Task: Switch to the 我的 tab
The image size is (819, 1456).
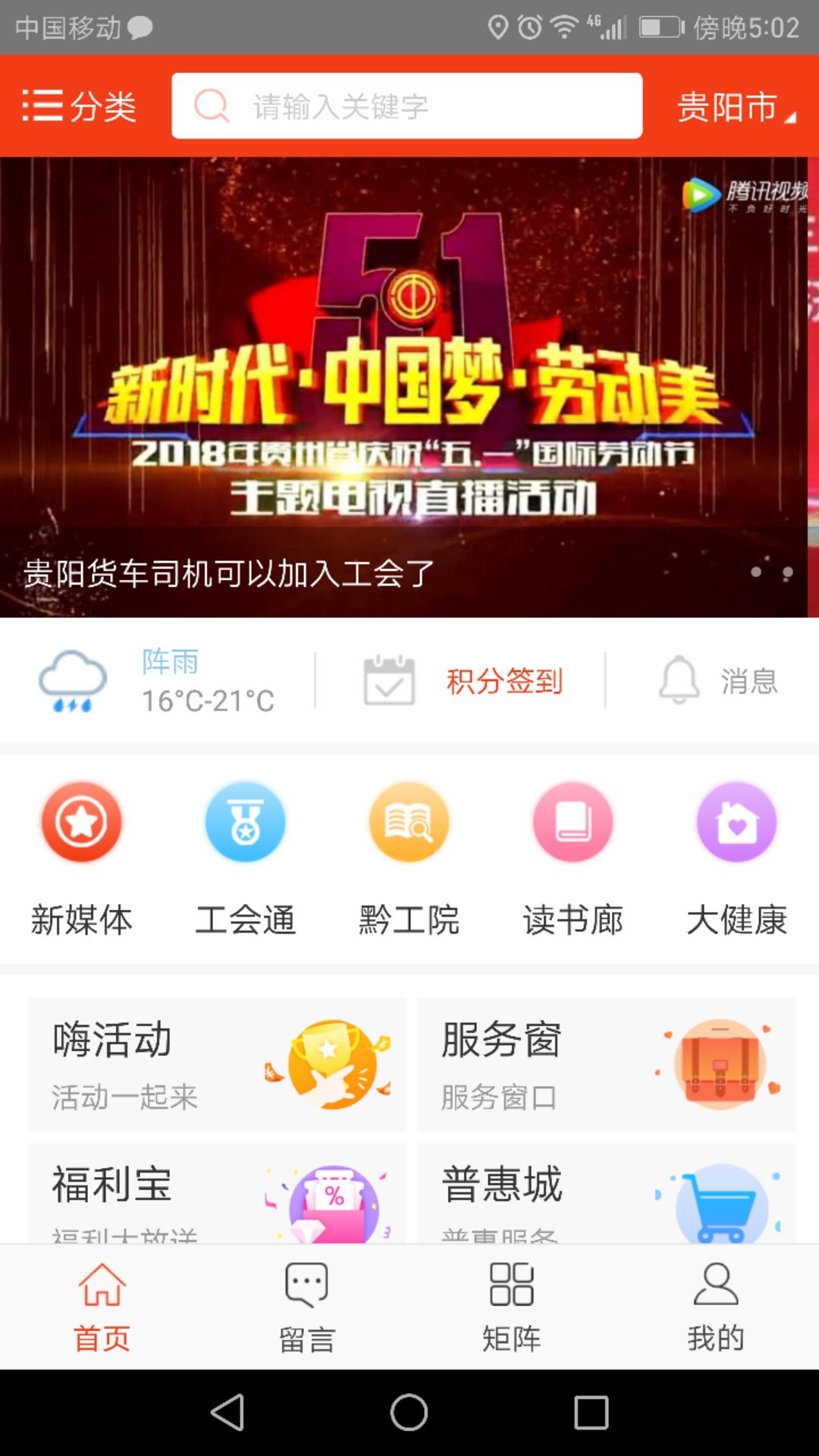Action: 716,1307
